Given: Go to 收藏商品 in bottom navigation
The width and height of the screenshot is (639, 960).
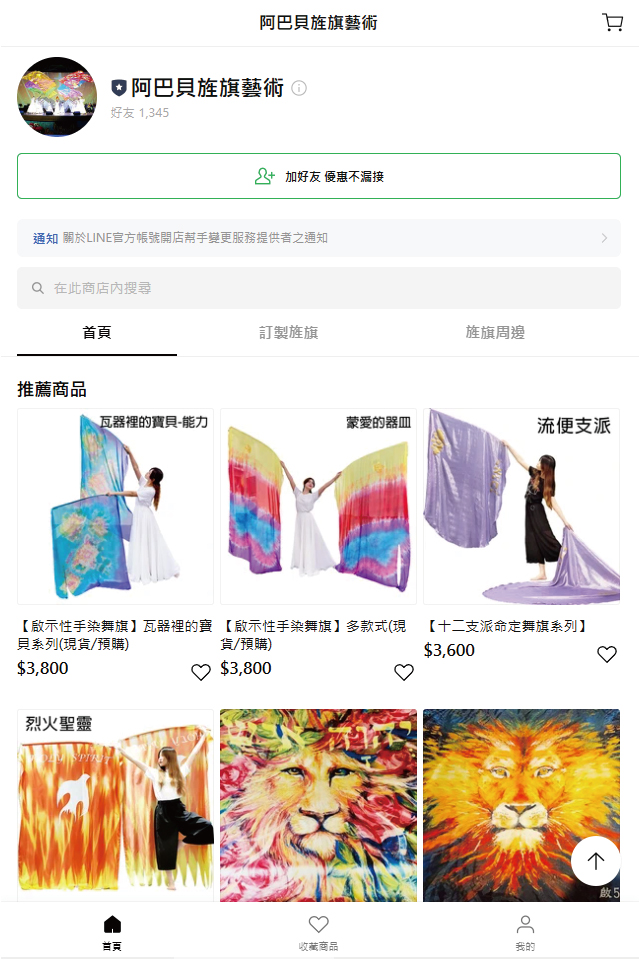Looking at the screenshot, I should coord(318,932).
